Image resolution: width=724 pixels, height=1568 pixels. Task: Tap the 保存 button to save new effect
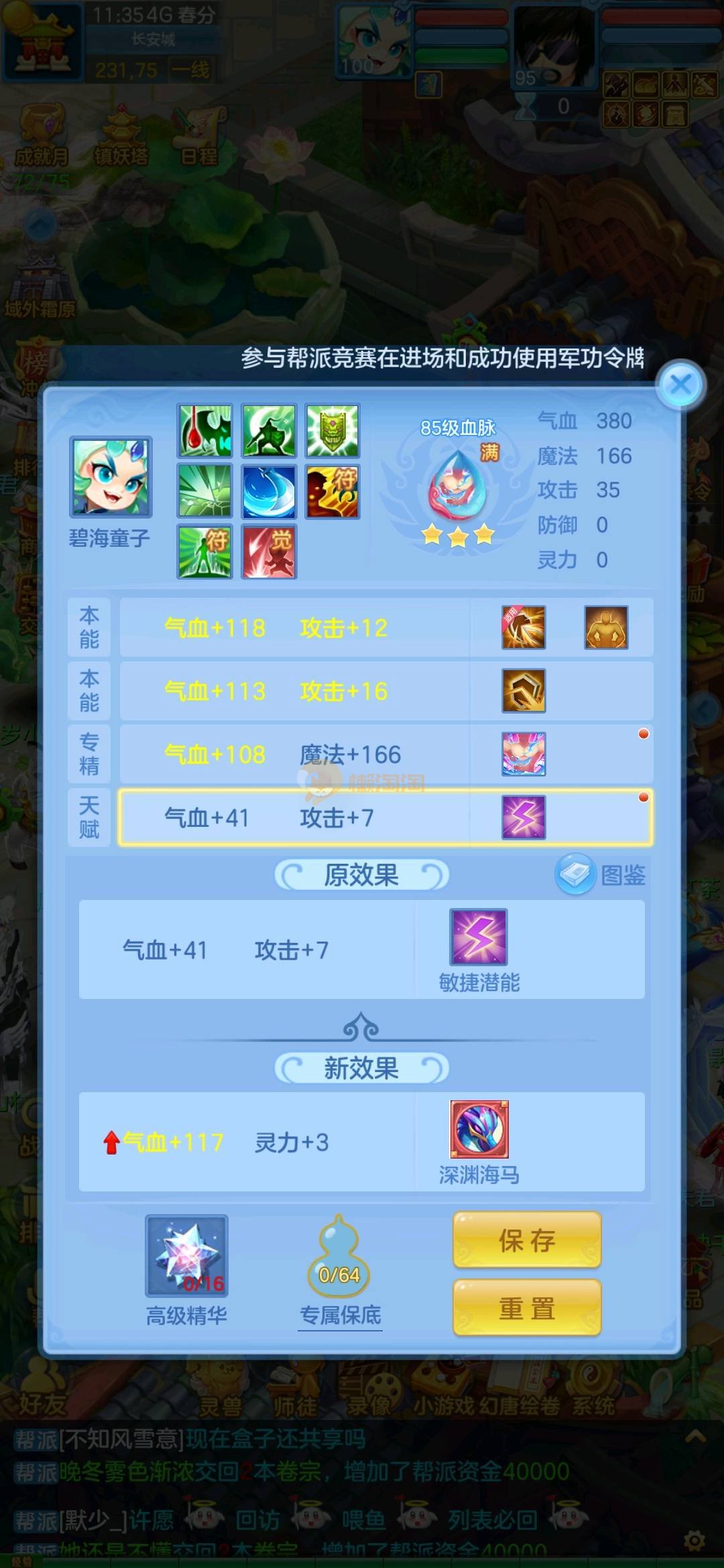(x=527, y=1240)
